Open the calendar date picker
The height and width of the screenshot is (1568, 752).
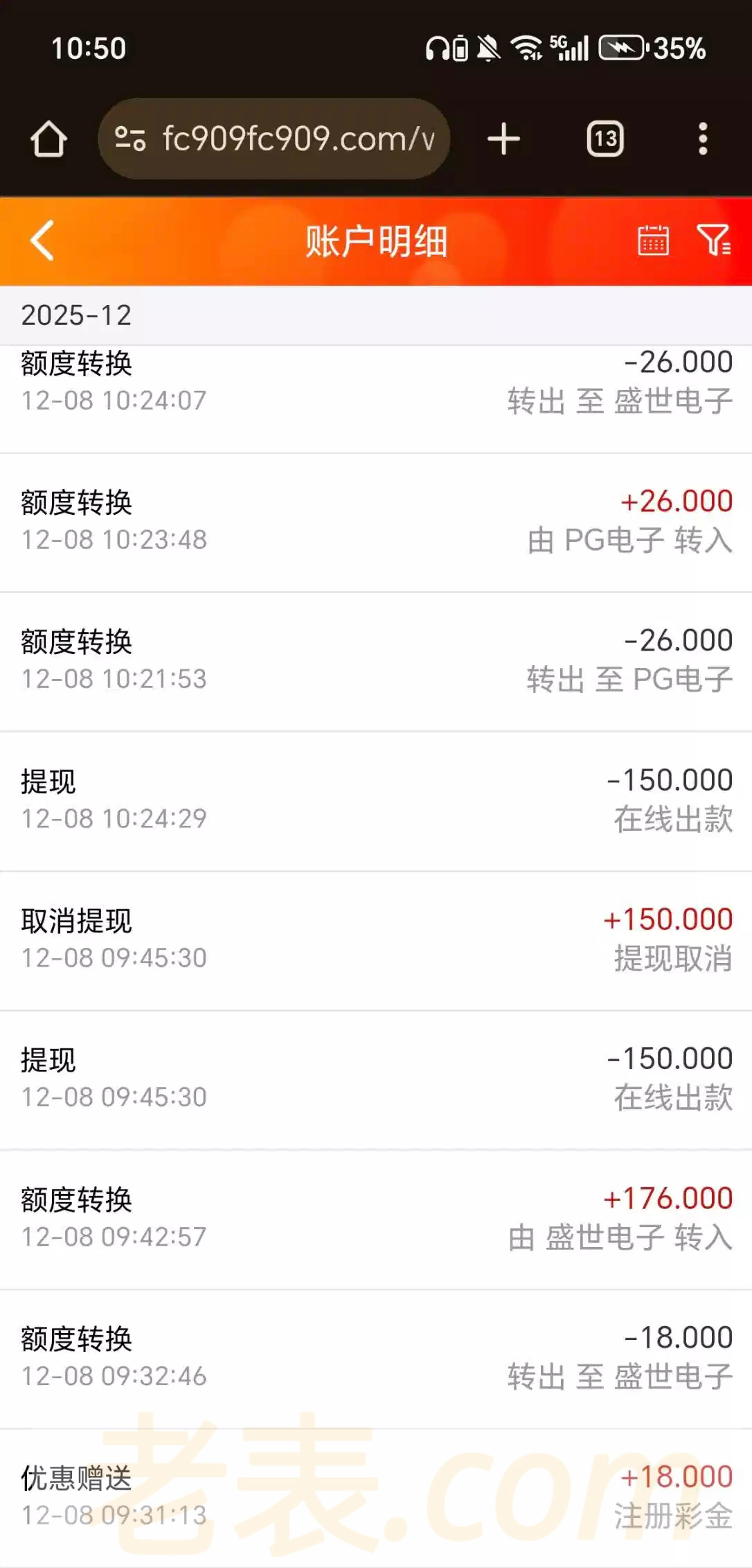tap(653, 240)
